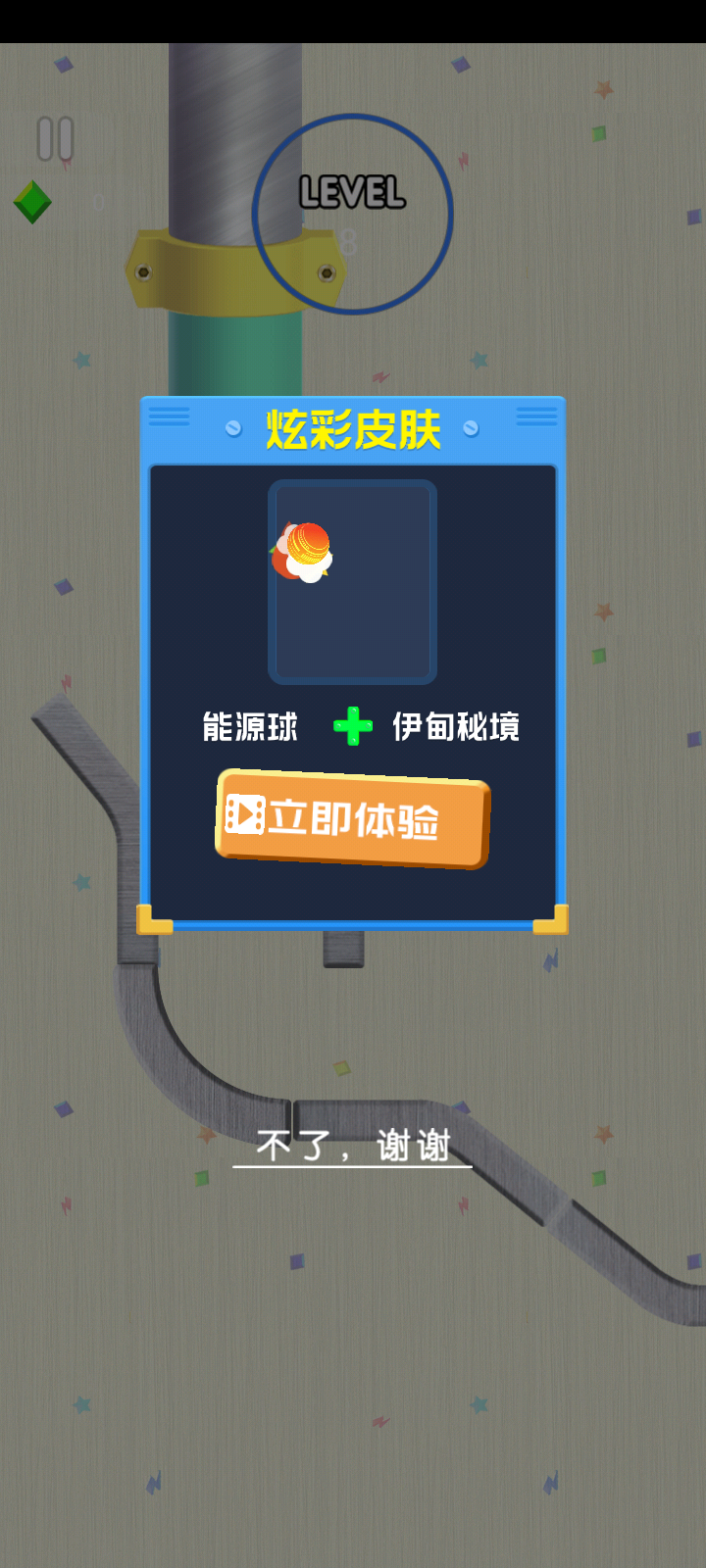Screen dimensions: 706x1568
Task: Tap the 伊甸秘境 theme label
Action: [x=458, y=727]
